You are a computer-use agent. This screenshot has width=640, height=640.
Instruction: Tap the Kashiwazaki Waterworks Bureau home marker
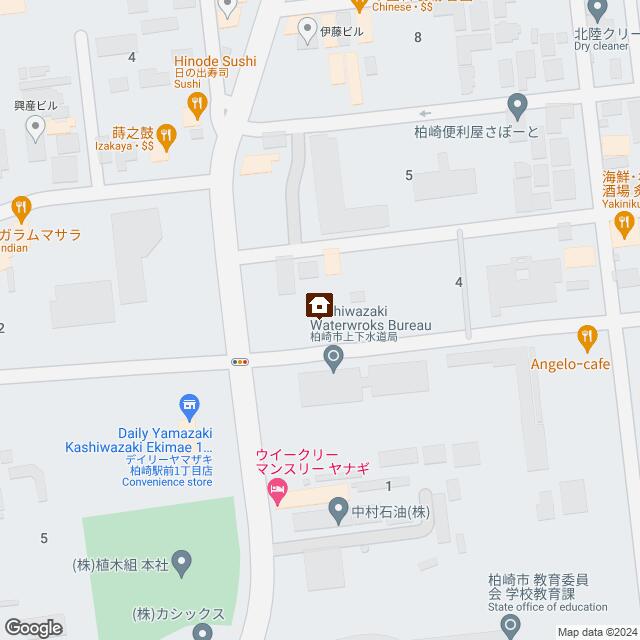[x=319, y=303]
